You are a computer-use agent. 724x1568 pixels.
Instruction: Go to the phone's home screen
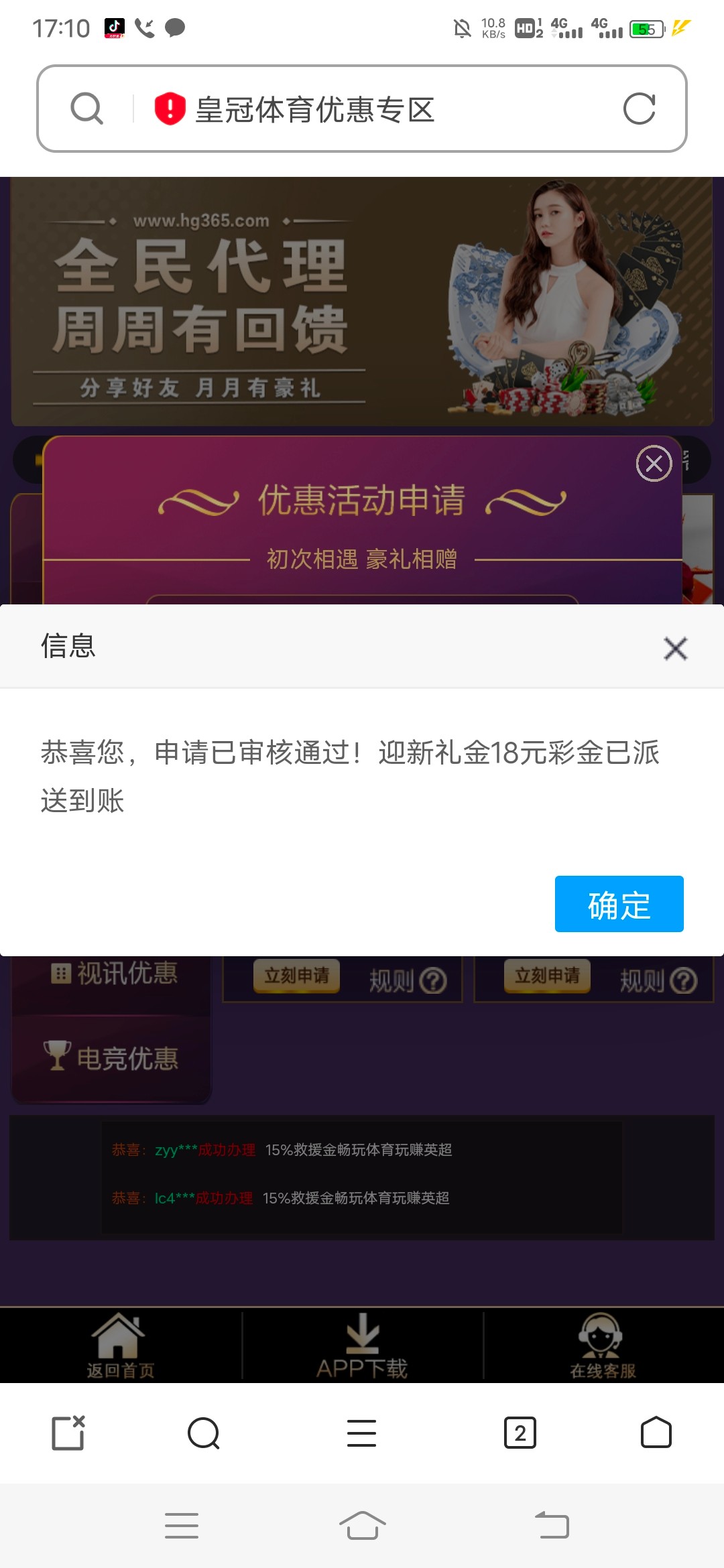pos(362,1526)
